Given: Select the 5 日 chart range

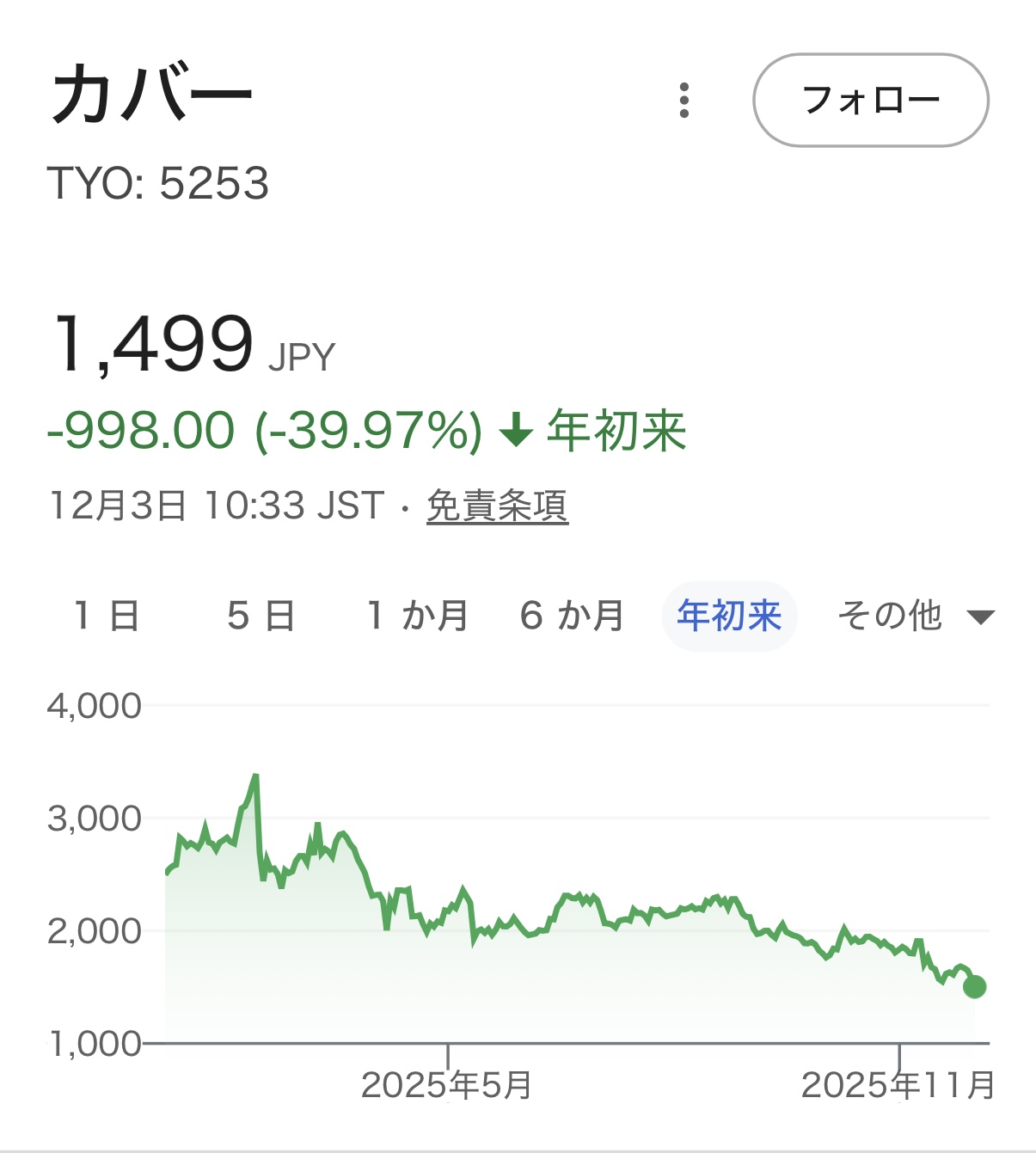Looking at the screenshot, I should tap(261, 616).
